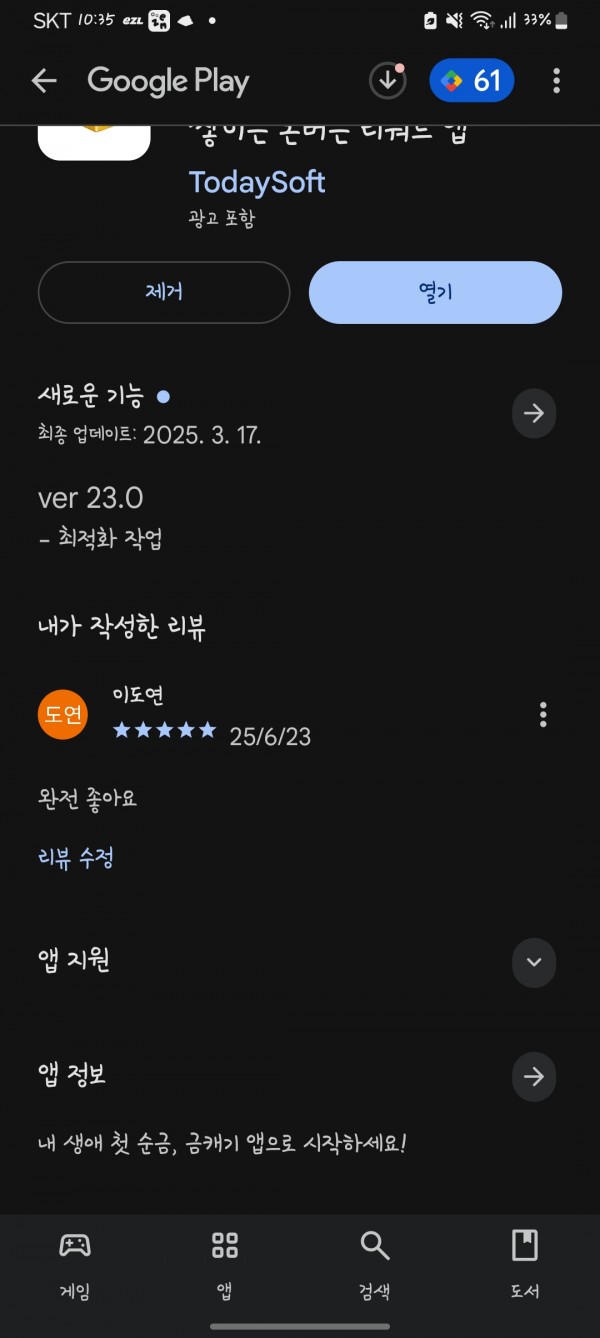Open the top app bar overflow menu
The height and width of the screenshot is (1338, 600).
tap(557, 81)
